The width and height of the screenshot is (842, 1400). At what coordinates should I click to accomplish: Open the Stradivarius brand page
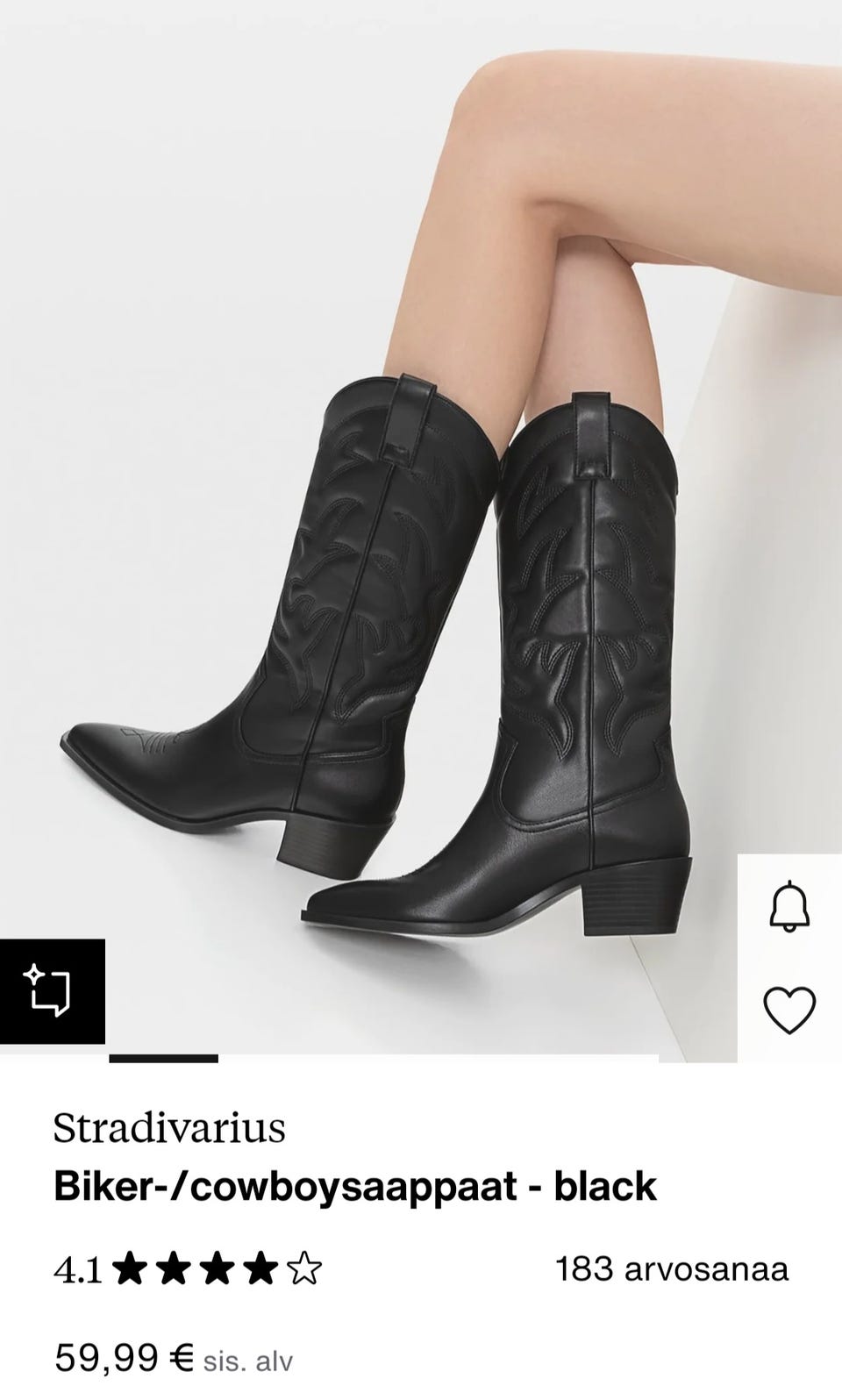pyautogui.click(x=169, y=1128)
